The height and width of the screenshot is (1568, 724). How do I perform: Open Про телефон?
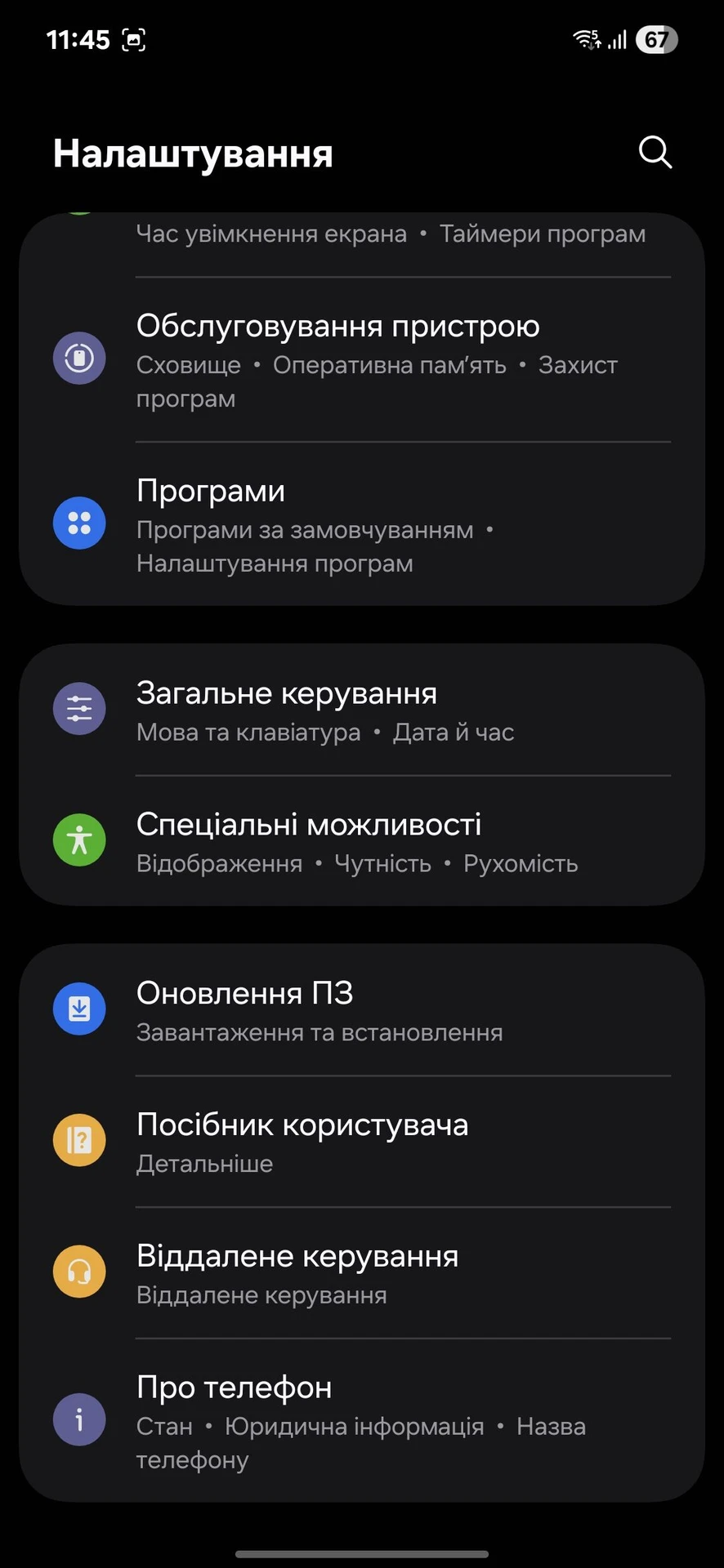(x=361, y=1420)
